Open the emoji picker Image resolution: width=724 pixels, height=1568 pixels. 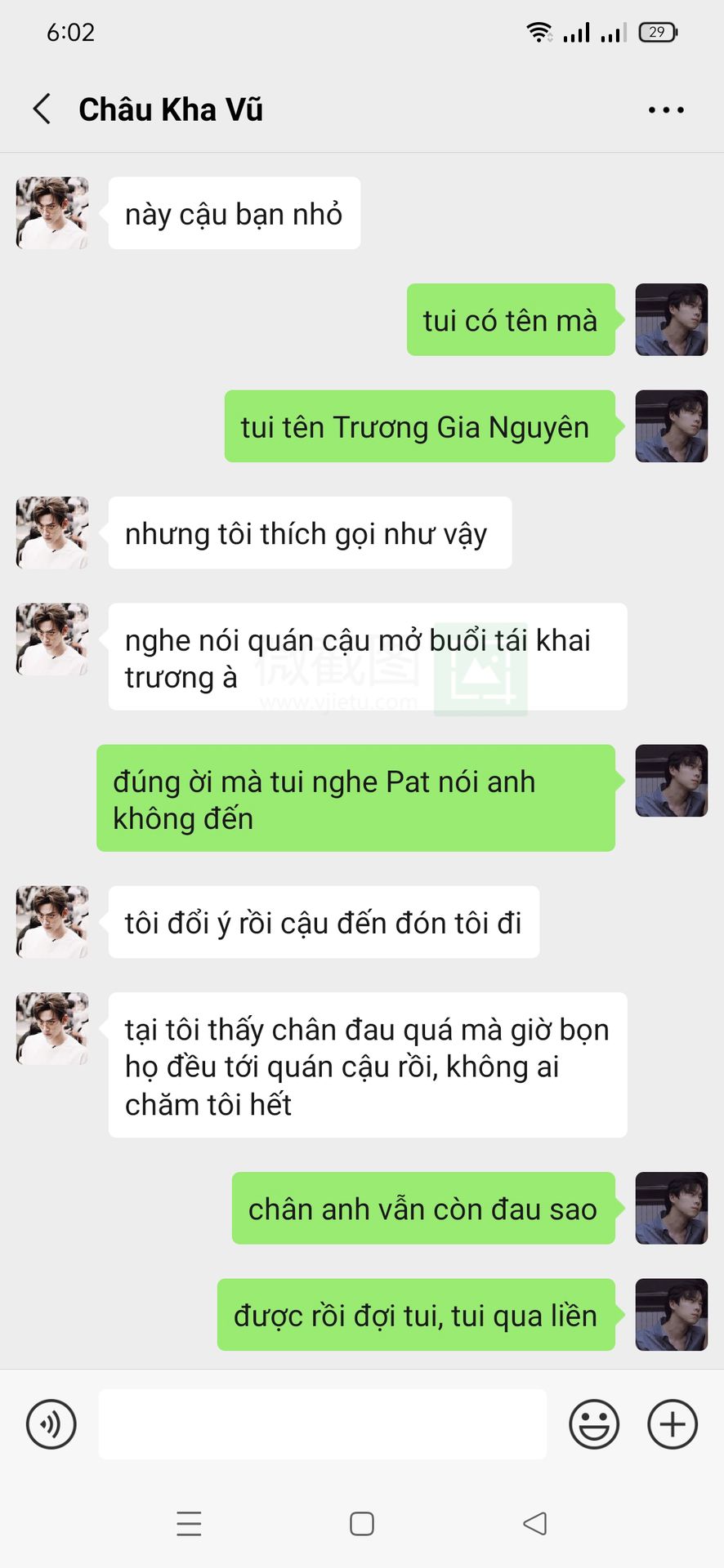594,1424
